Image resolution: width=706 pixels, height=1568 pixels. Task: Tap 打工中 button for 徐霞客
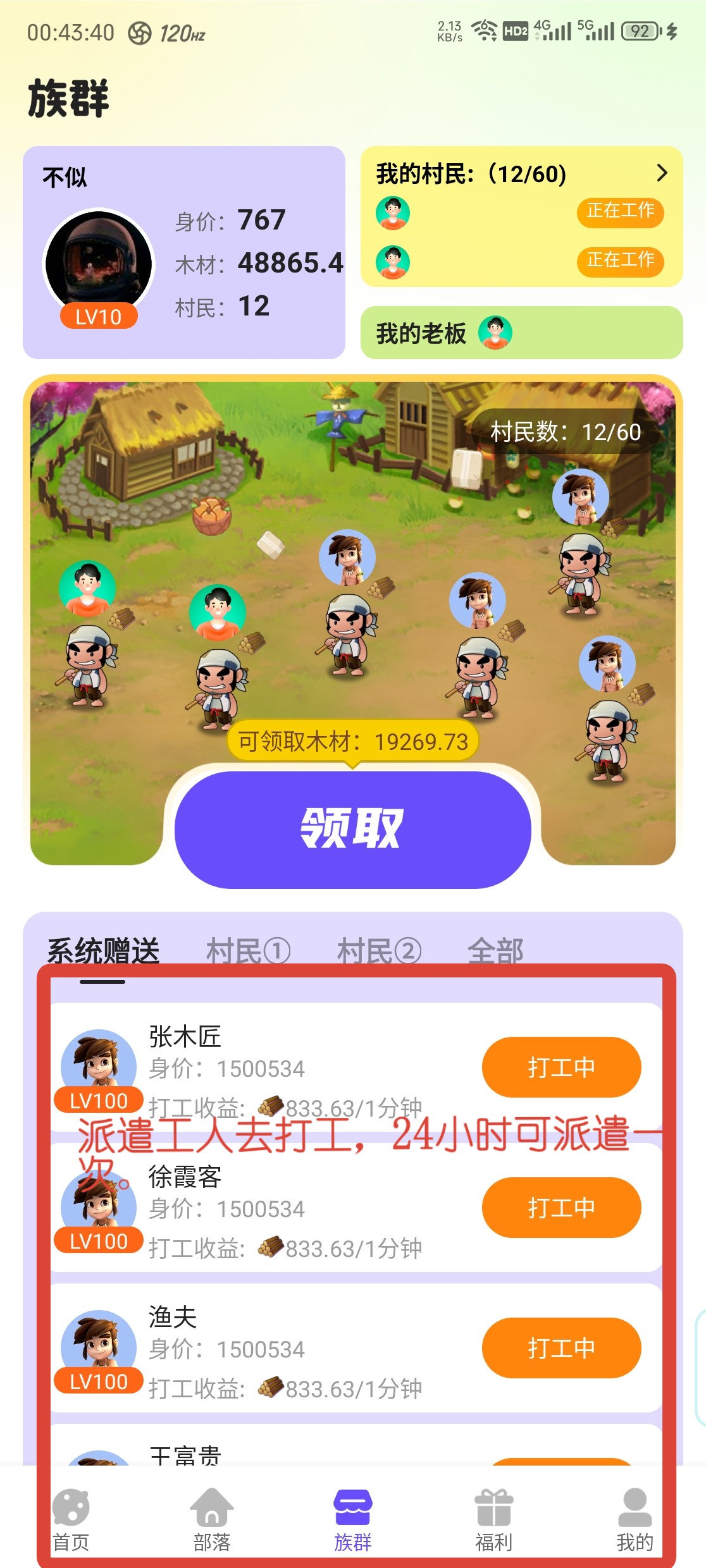561,1208
